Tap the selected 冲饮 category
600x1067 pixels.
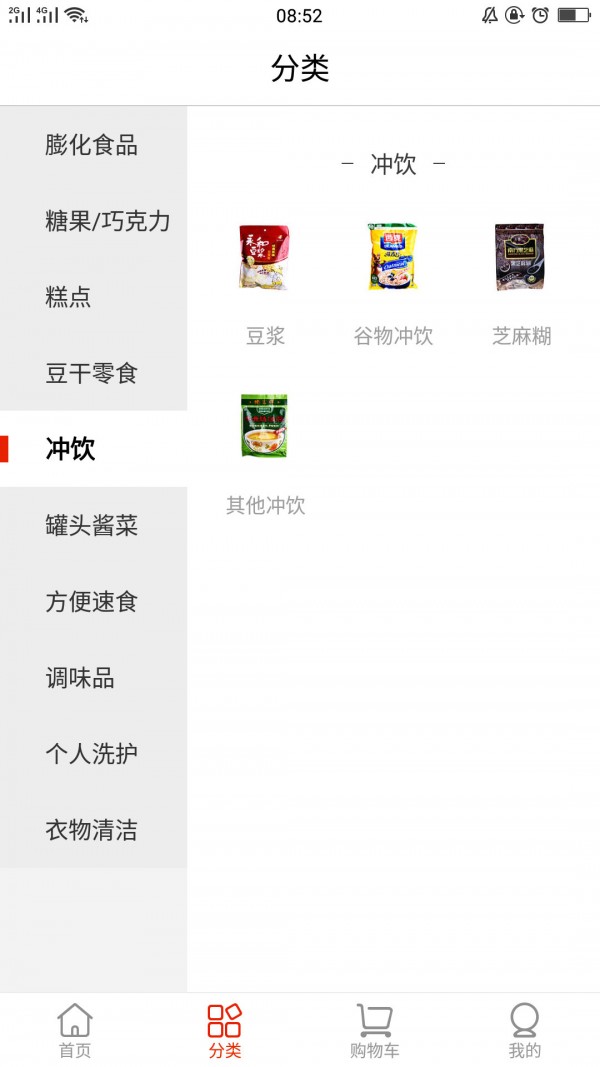71,449
